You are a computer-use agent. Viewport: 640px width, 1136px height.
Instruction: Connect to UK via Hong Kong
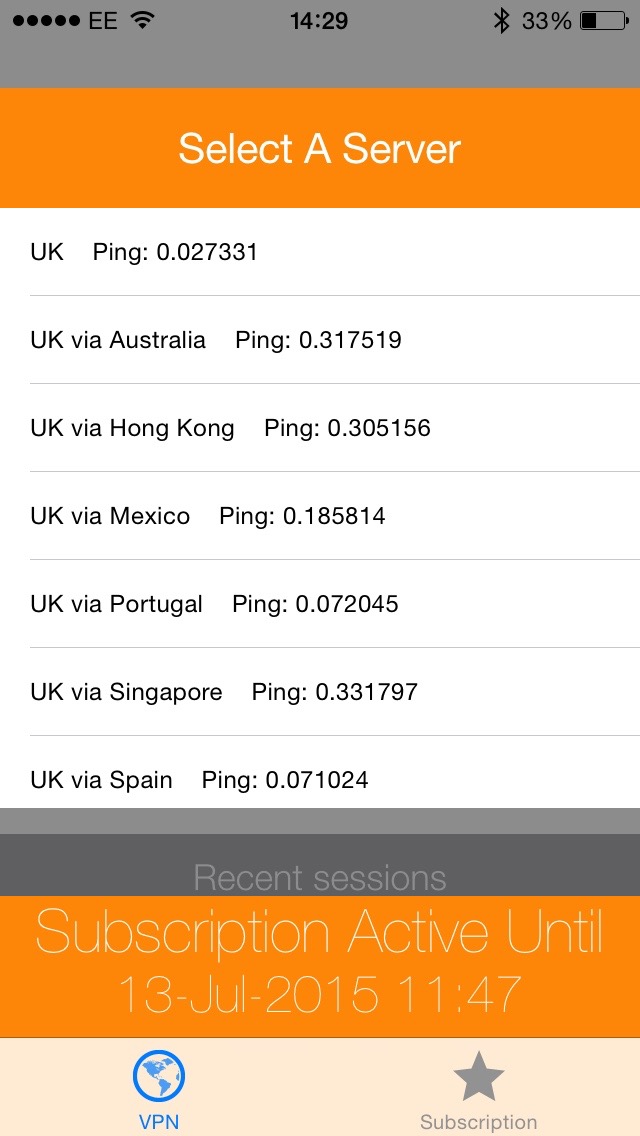pos(320,427)
